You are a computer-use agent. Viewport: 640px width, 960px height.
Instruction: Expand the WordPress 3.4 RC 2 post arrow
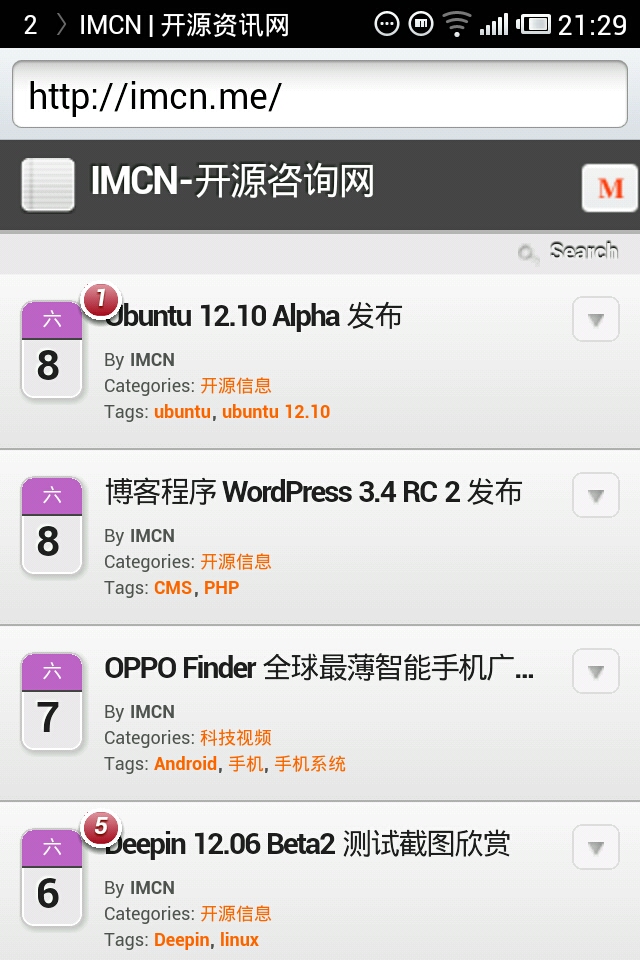[x=596, y=496]
